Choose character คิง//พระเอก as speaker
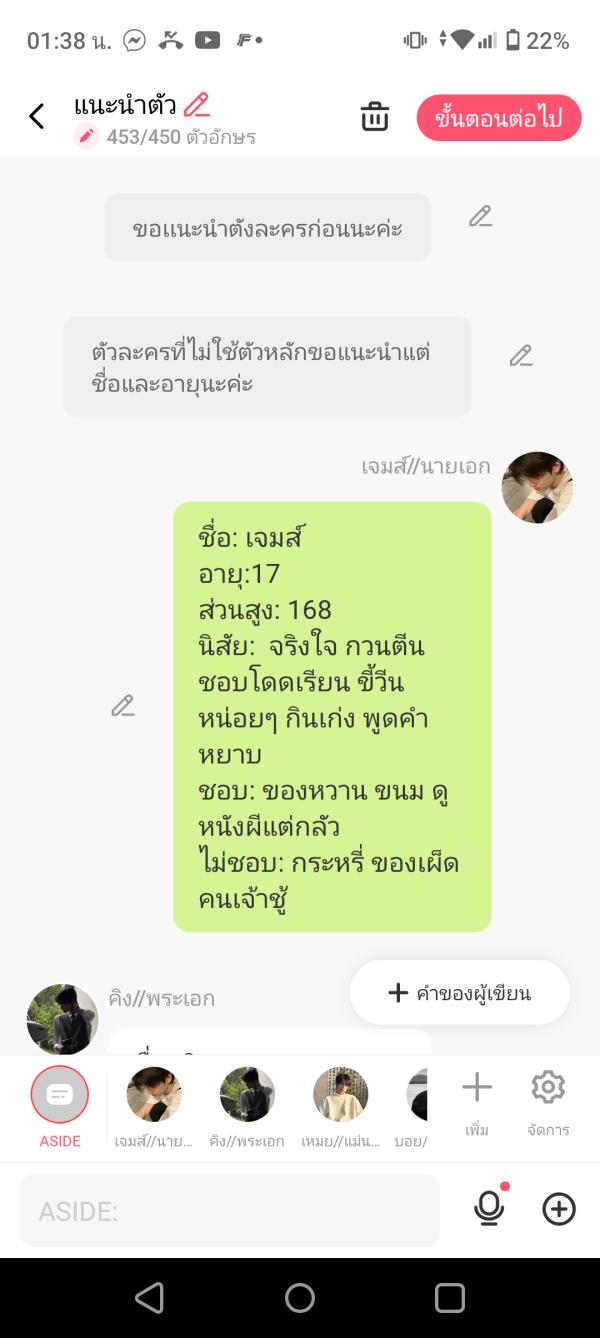 click(x=247, y=1105)
